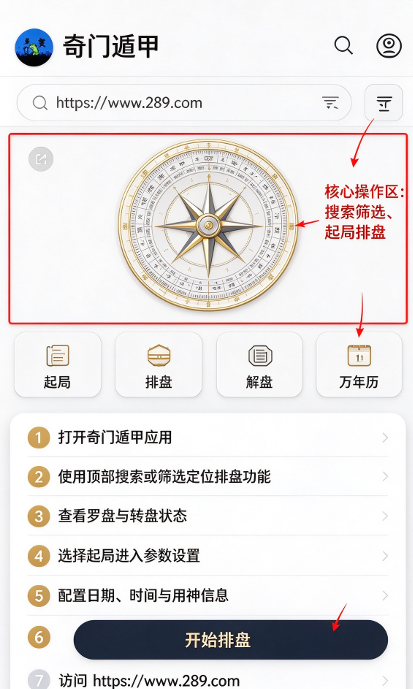Open step 1 打开奇门遁甲应用
This screenshot has width=413, height=689.
(208, 438)
